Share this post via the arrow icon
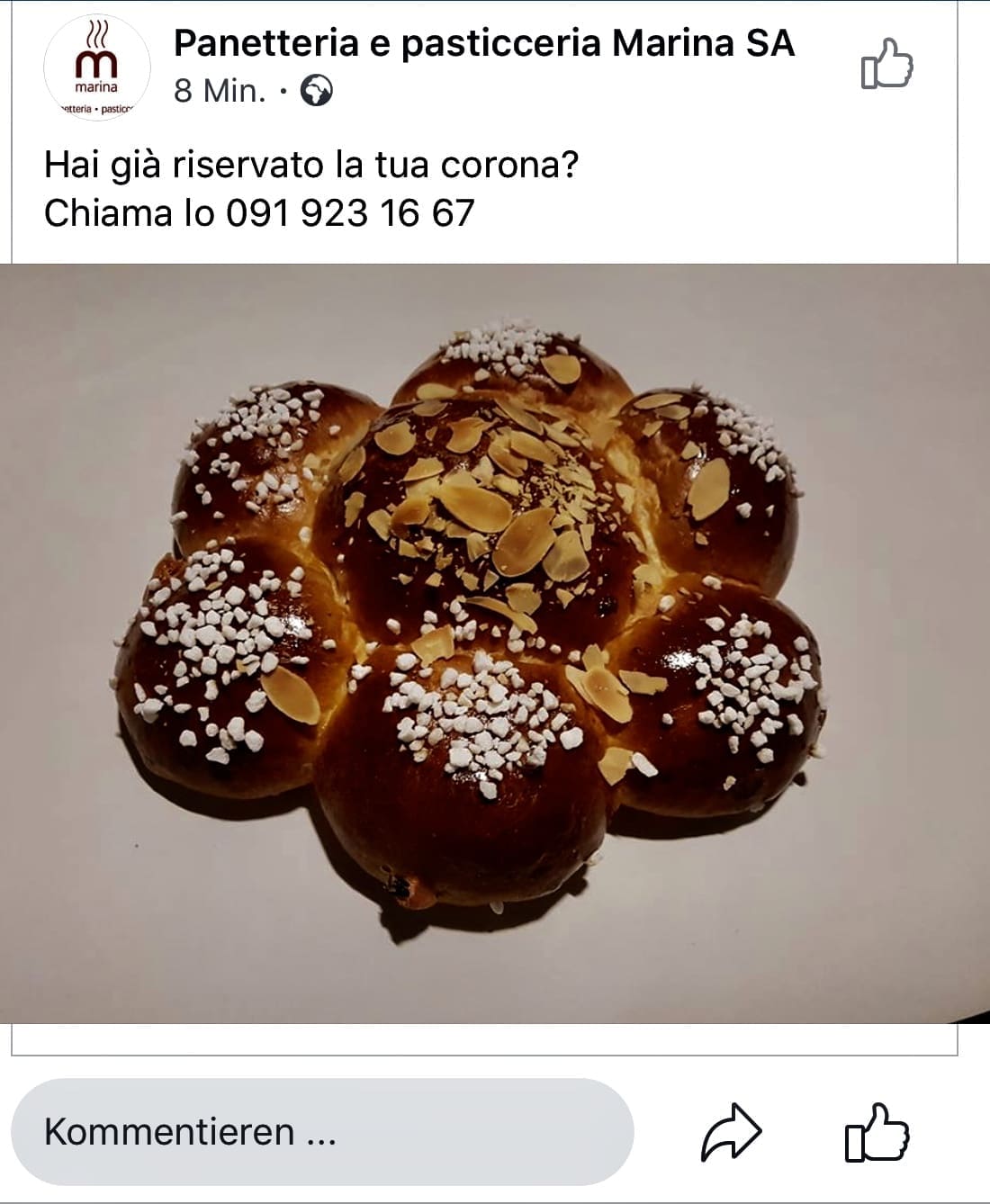This screenshot has width=990, height=1204. (x=730, y=1131)
